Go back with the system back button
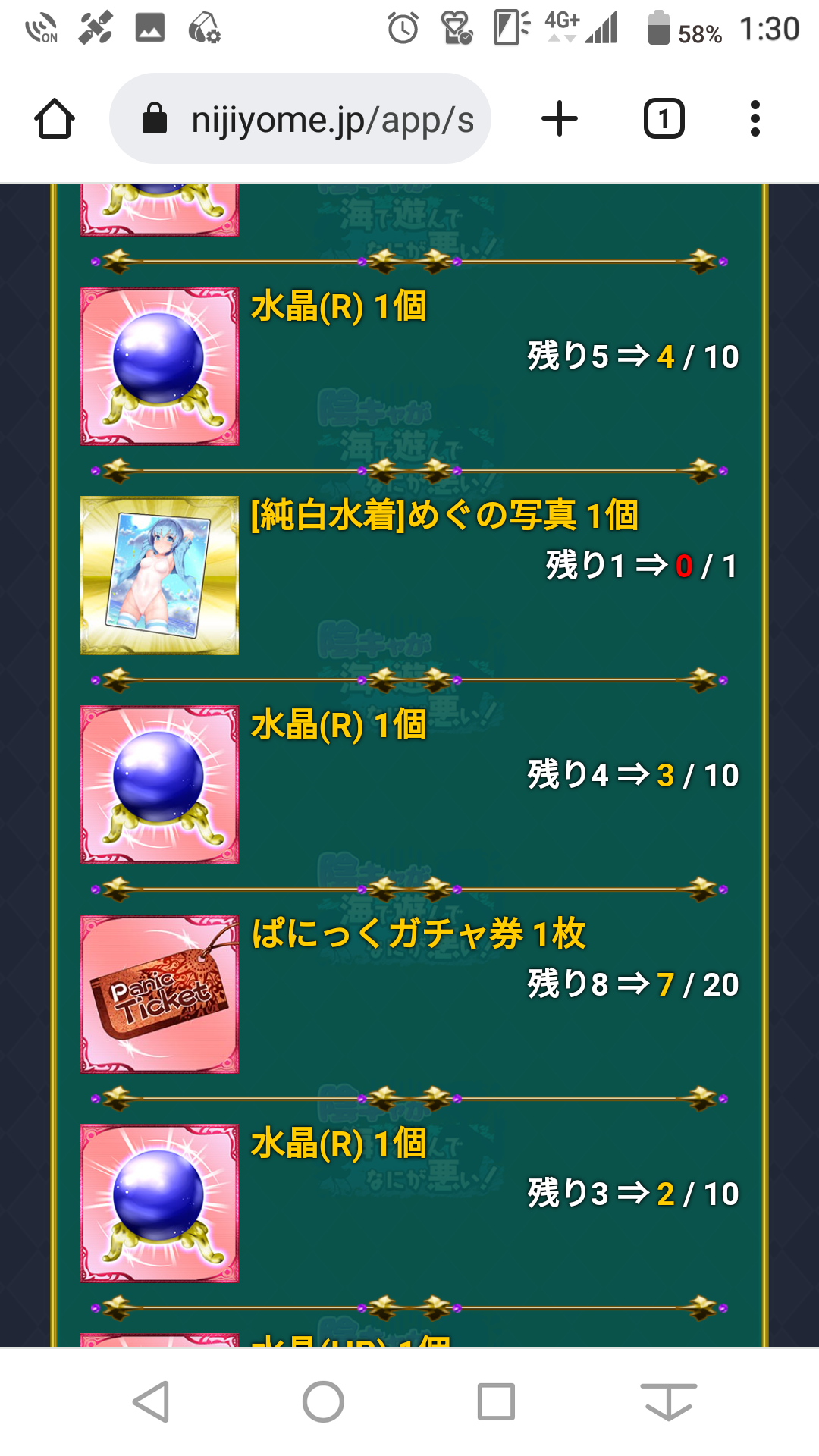The width and height of the screenshot is (819, 1456). click(x=151, y=1401)
